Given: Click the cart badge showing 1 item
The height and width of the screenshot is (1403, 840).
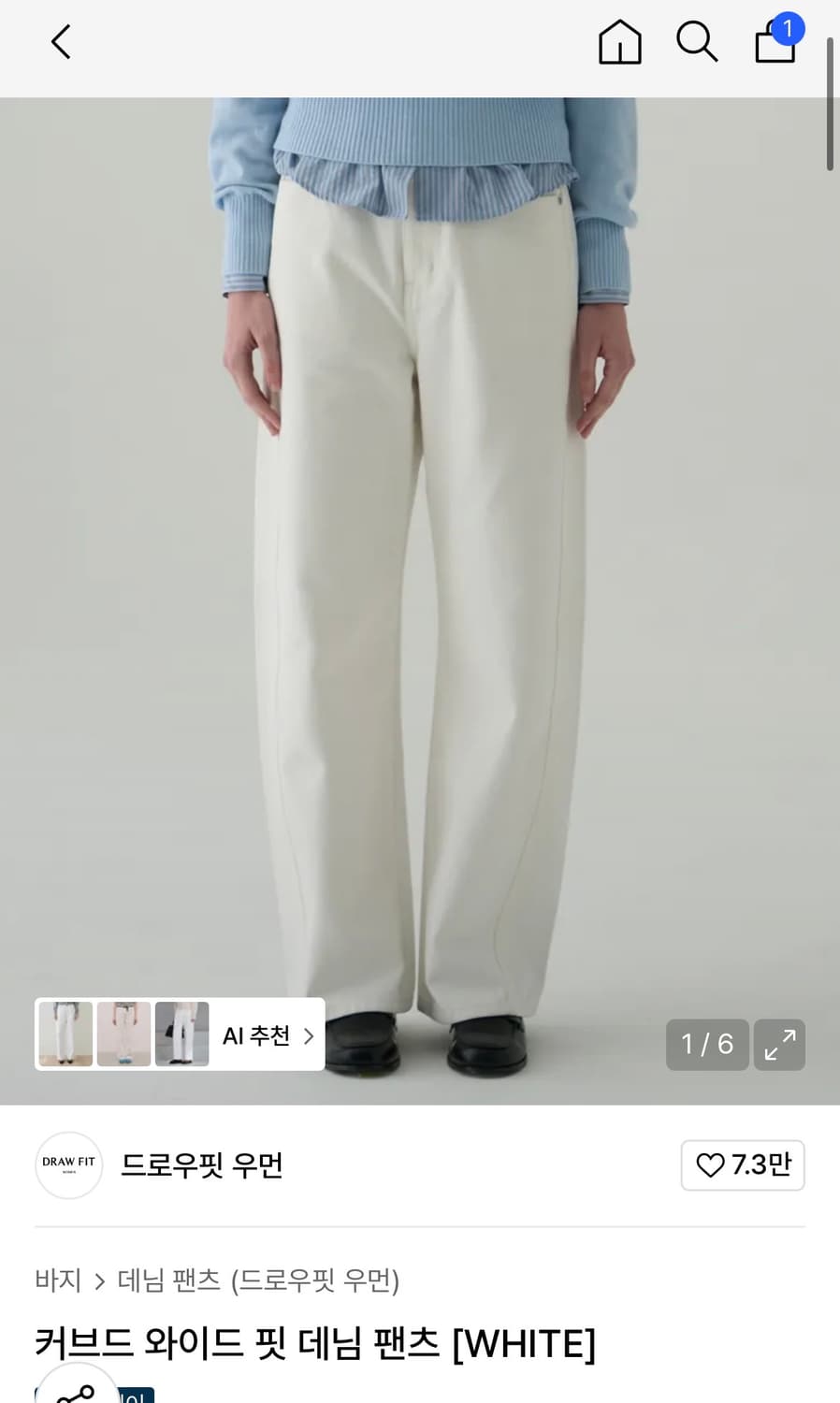Looking at the screenshot, I should 789,28.
